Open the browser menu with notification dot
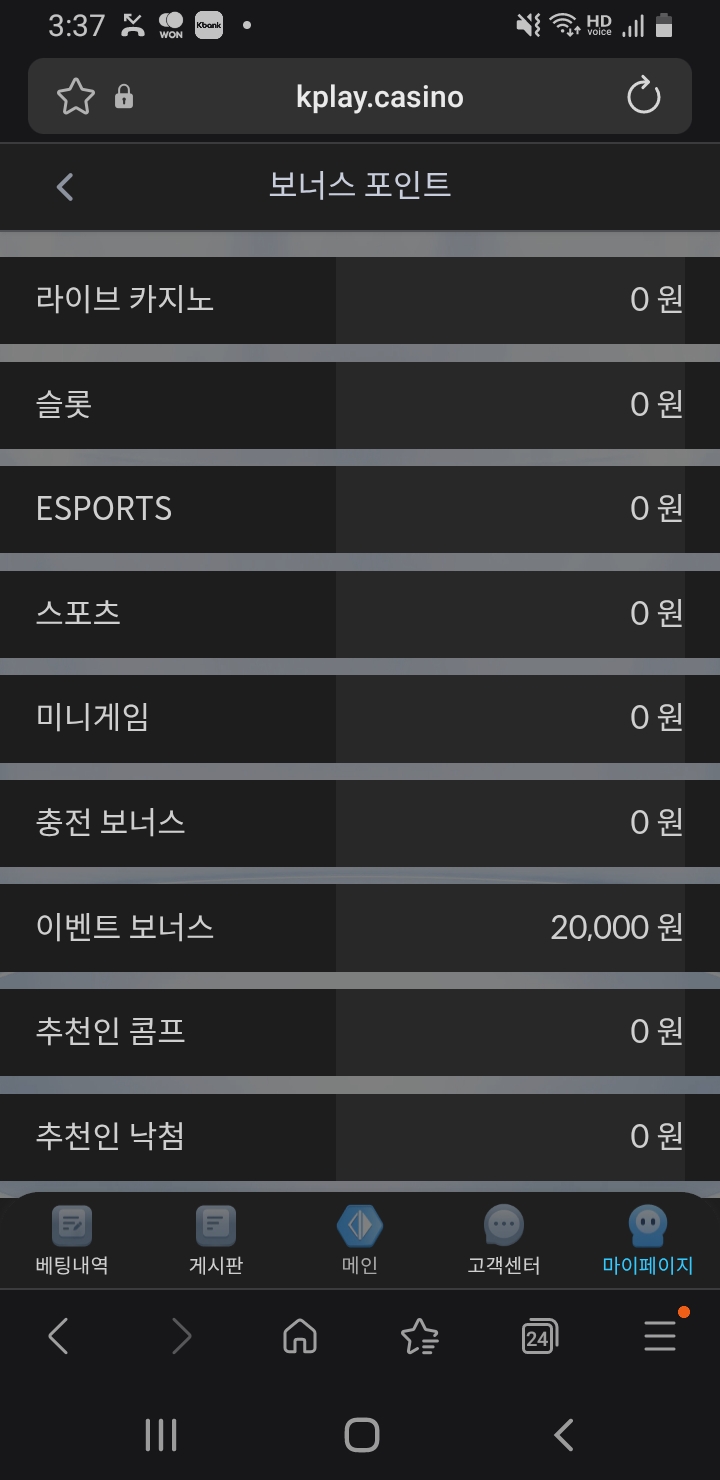 pos(660,1336)
